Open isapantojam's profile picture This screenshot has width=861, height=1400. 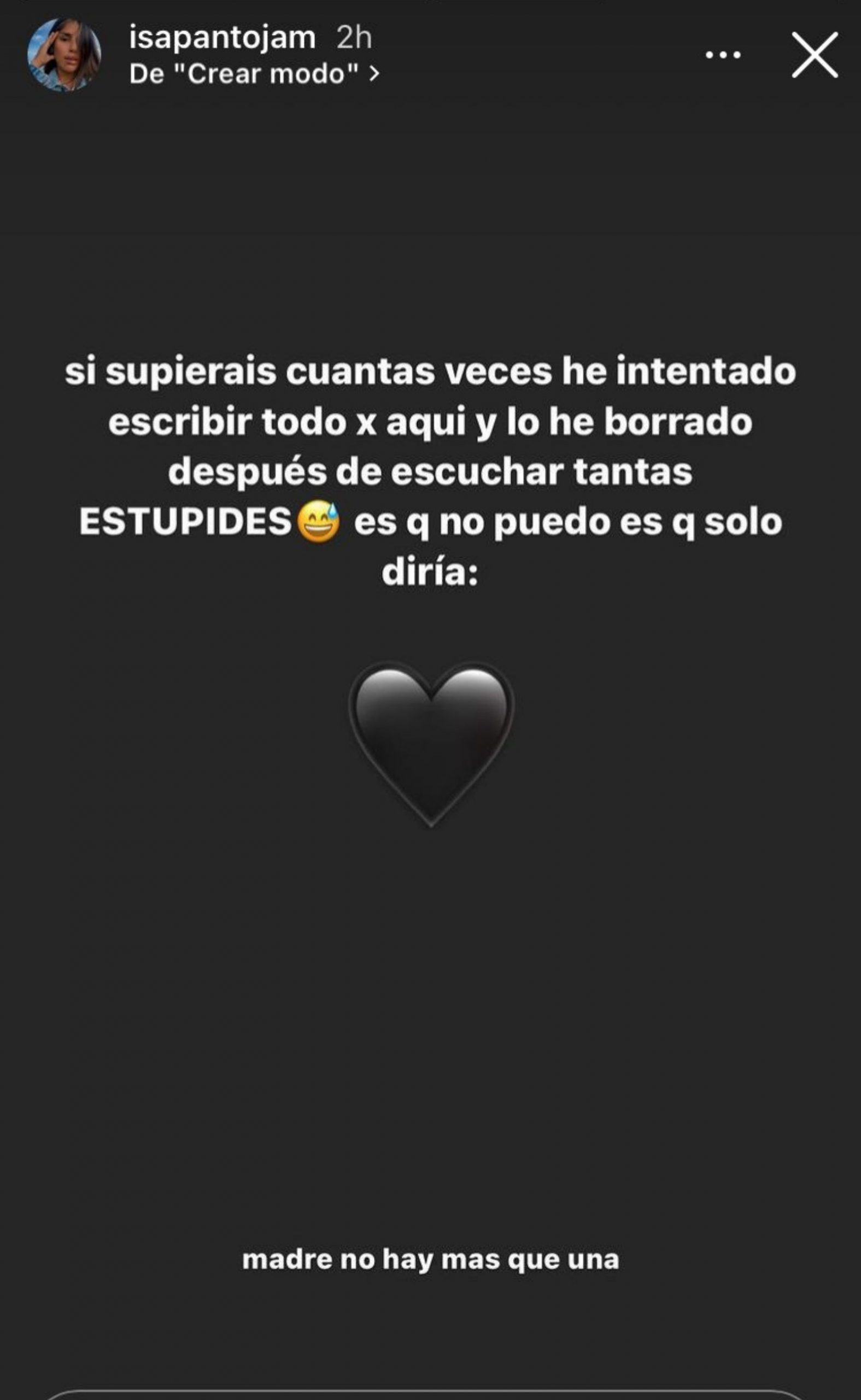(x=65, y=55)
